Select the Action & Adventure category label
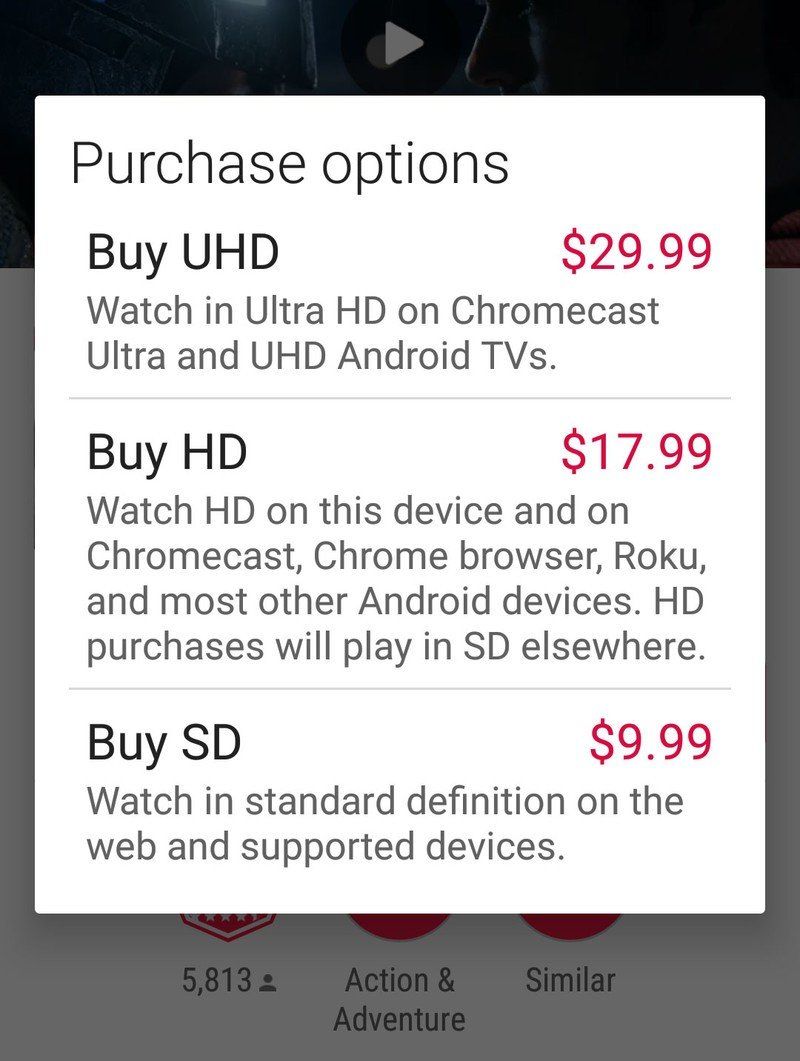This screenshot has height=1061, width=800. pyautogui.click(x=399, y=1002)
